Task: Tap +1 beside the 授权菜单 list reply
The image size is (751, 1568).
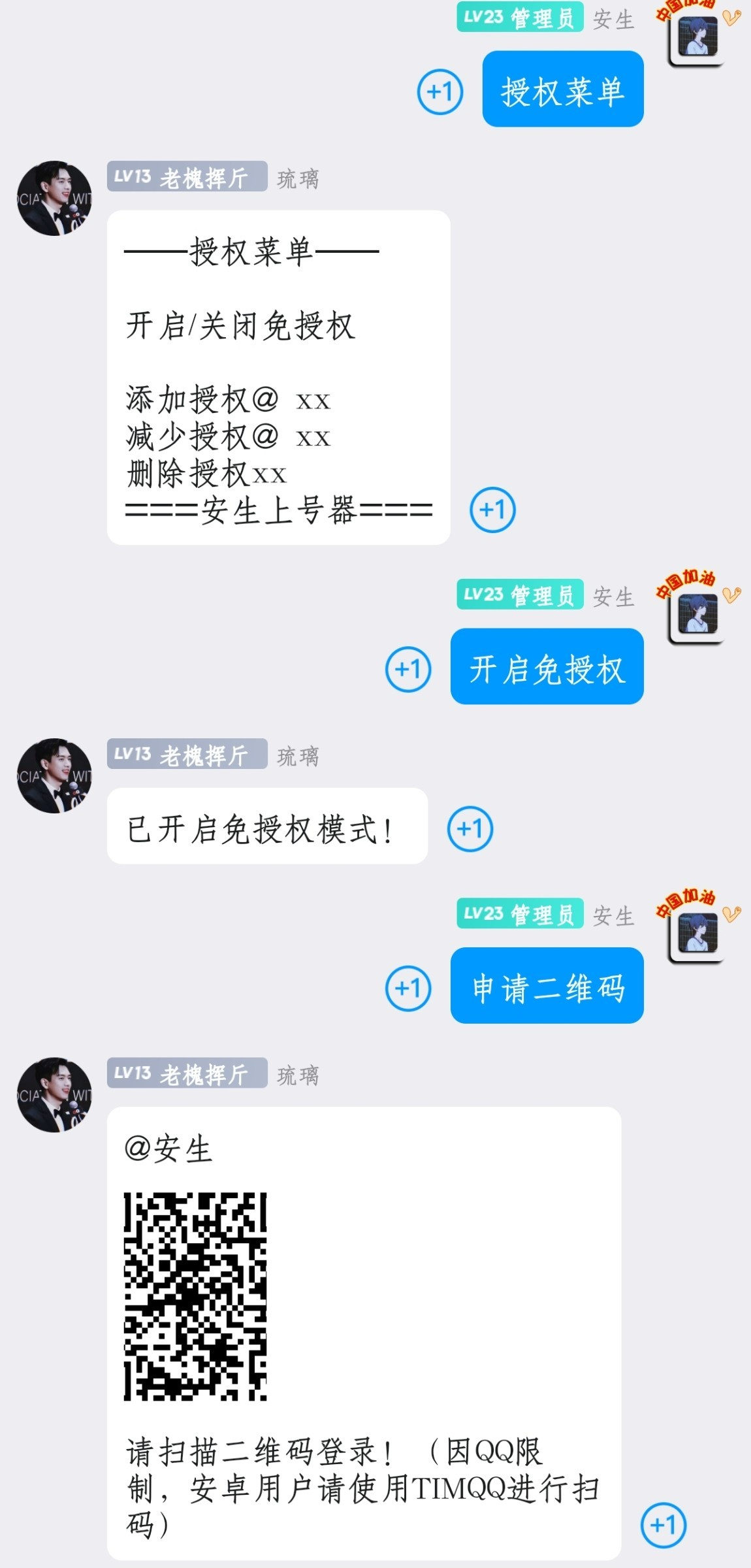Action: [493, 510]
